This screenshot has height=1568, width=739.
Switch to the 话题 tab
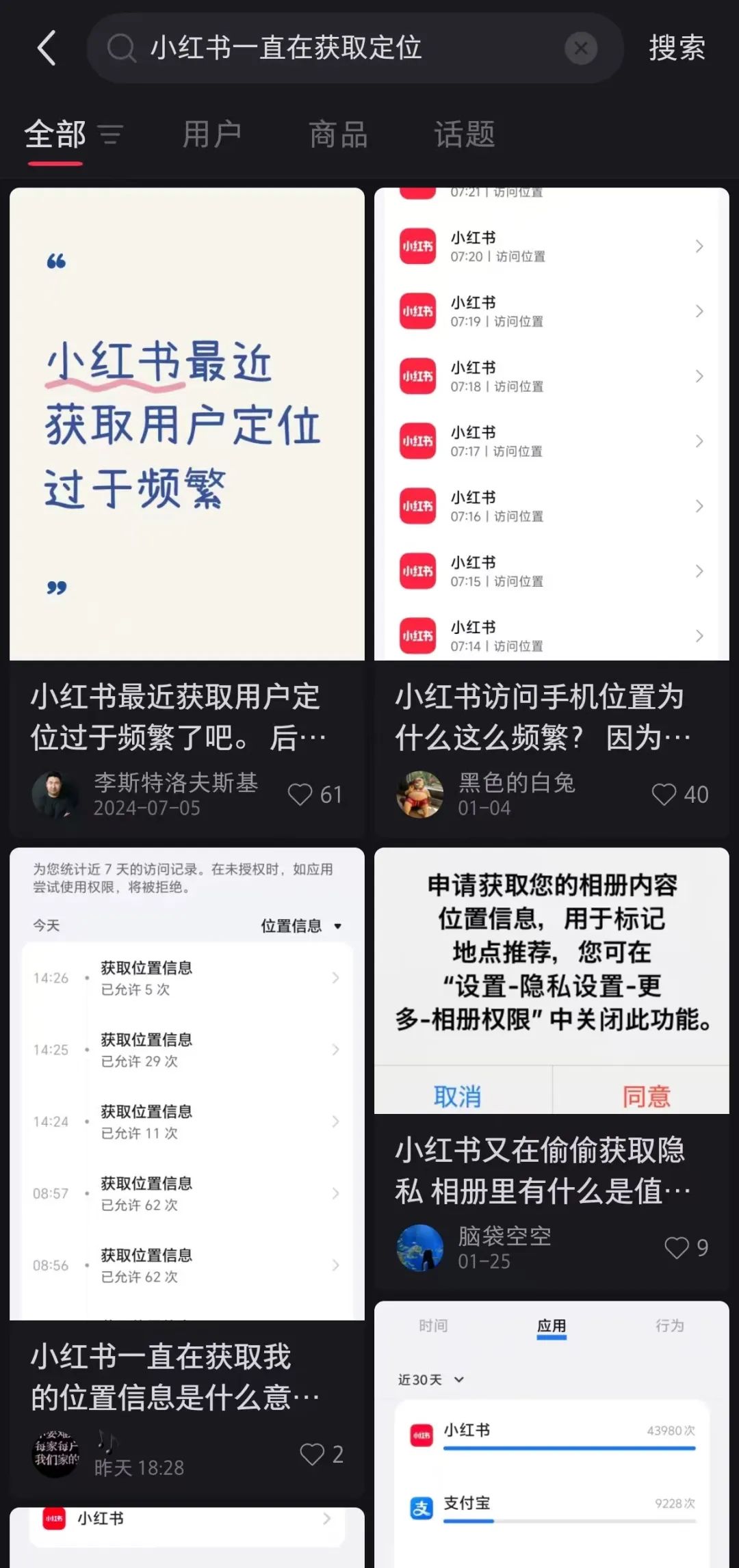coord(464,134)
